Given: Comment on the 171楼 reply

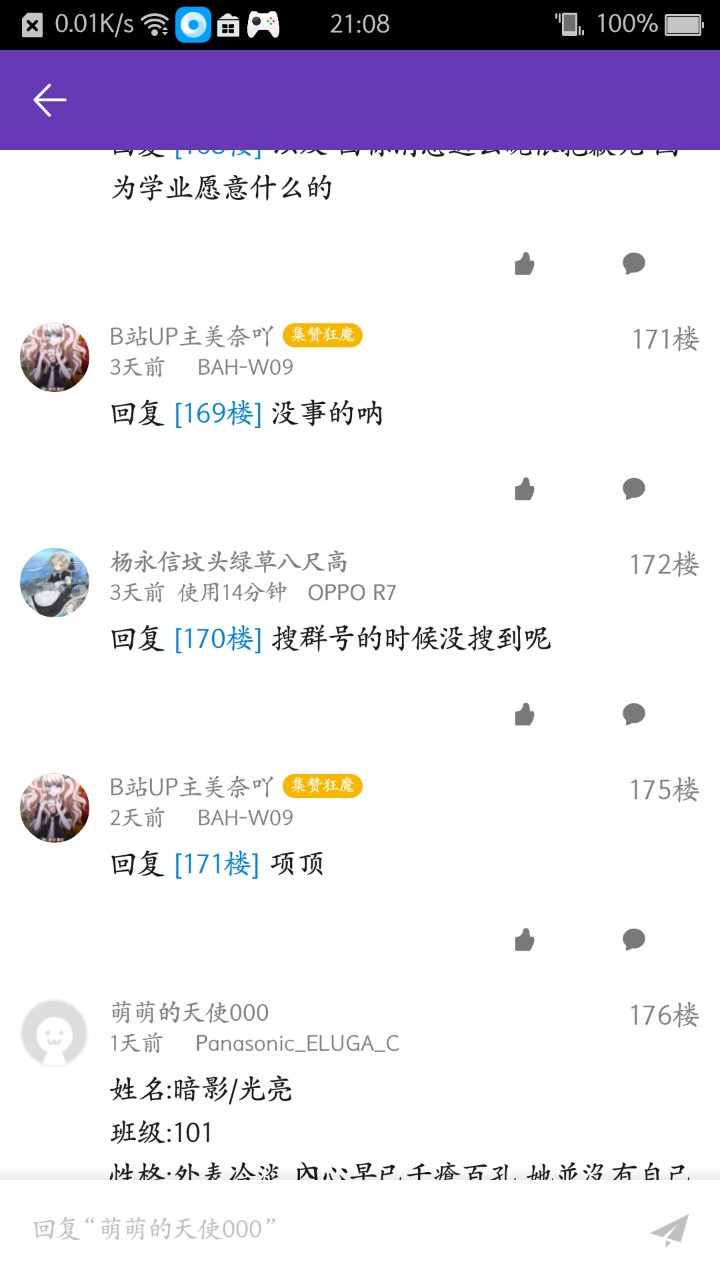Looking at the screenshot, I should 634,489.
